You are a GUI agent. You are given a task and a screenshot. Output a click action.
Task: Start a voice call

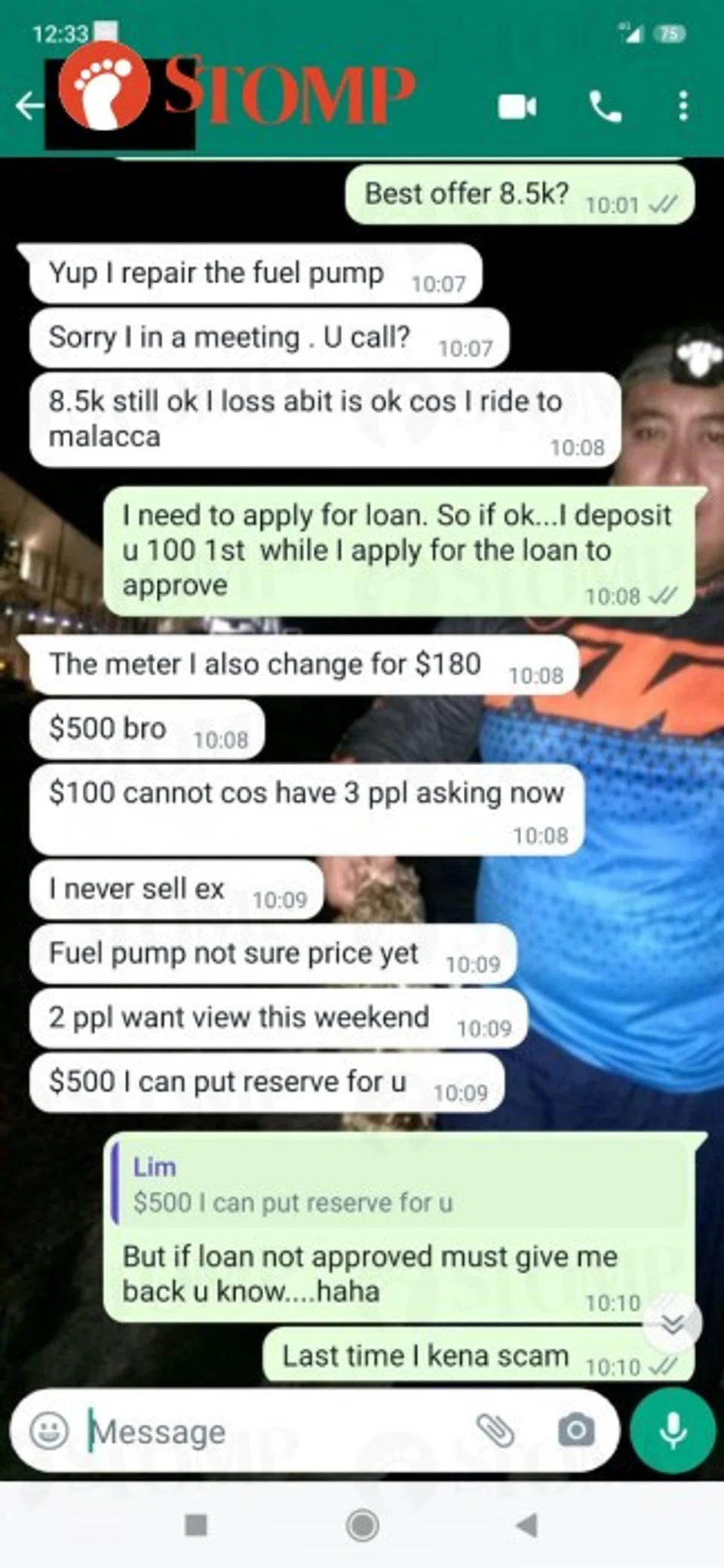coord(605,106)
